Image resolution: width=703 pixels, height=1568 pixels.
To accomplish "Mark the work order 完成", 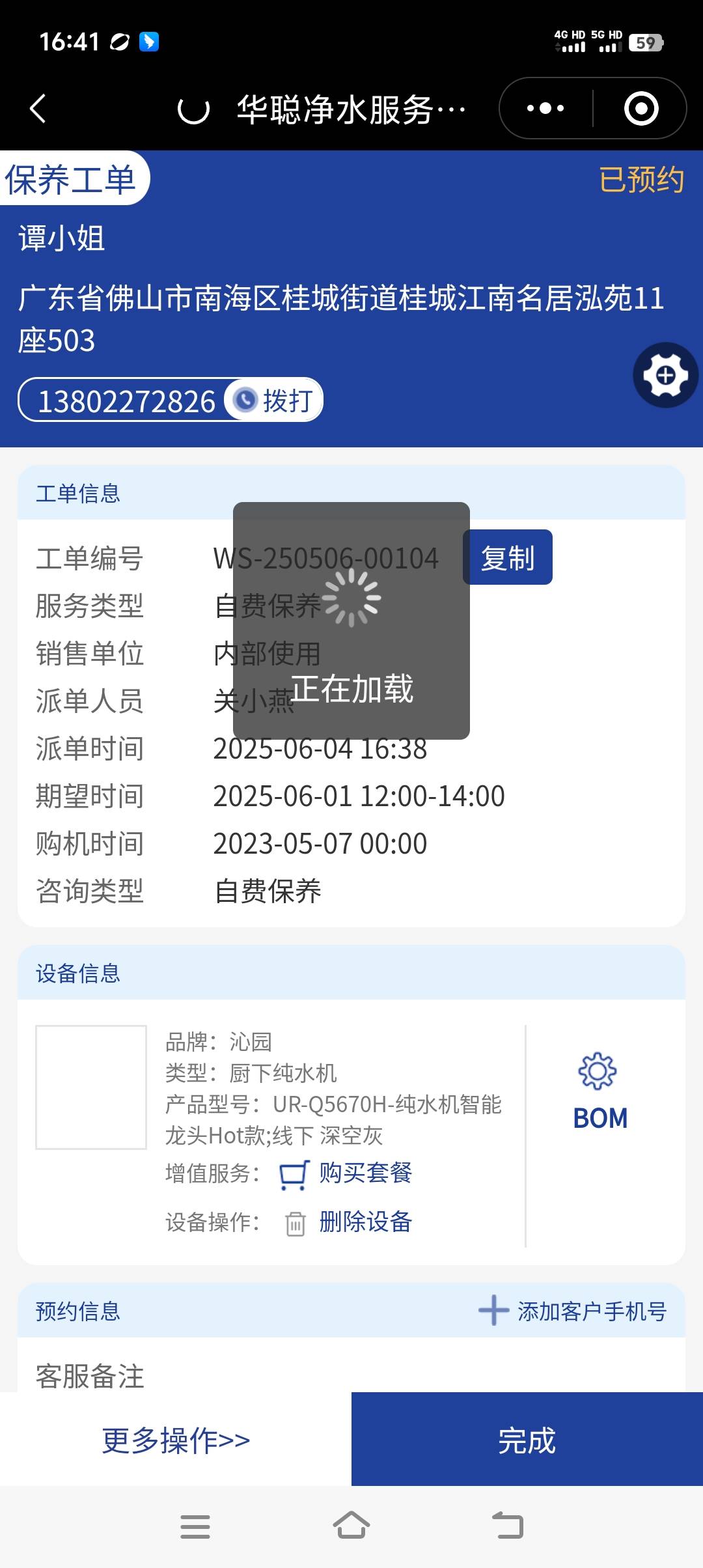I will coord(527,1440).
